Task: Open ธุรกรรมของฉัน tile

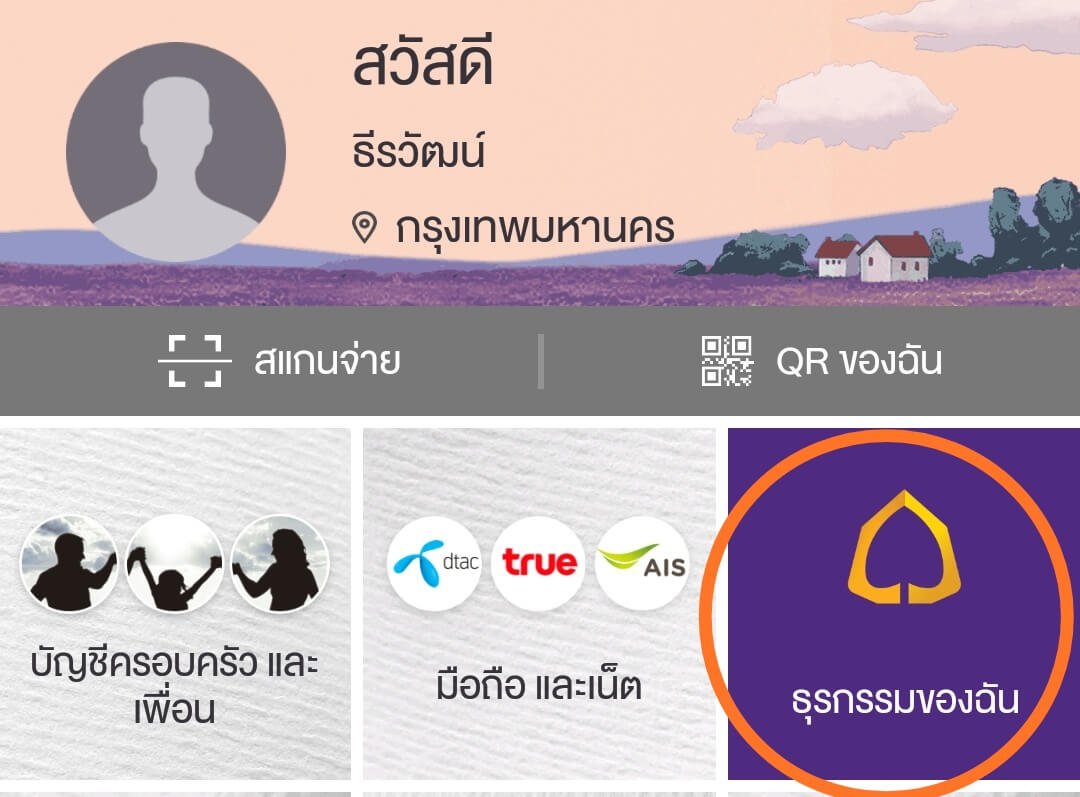Action: (903, 604)
